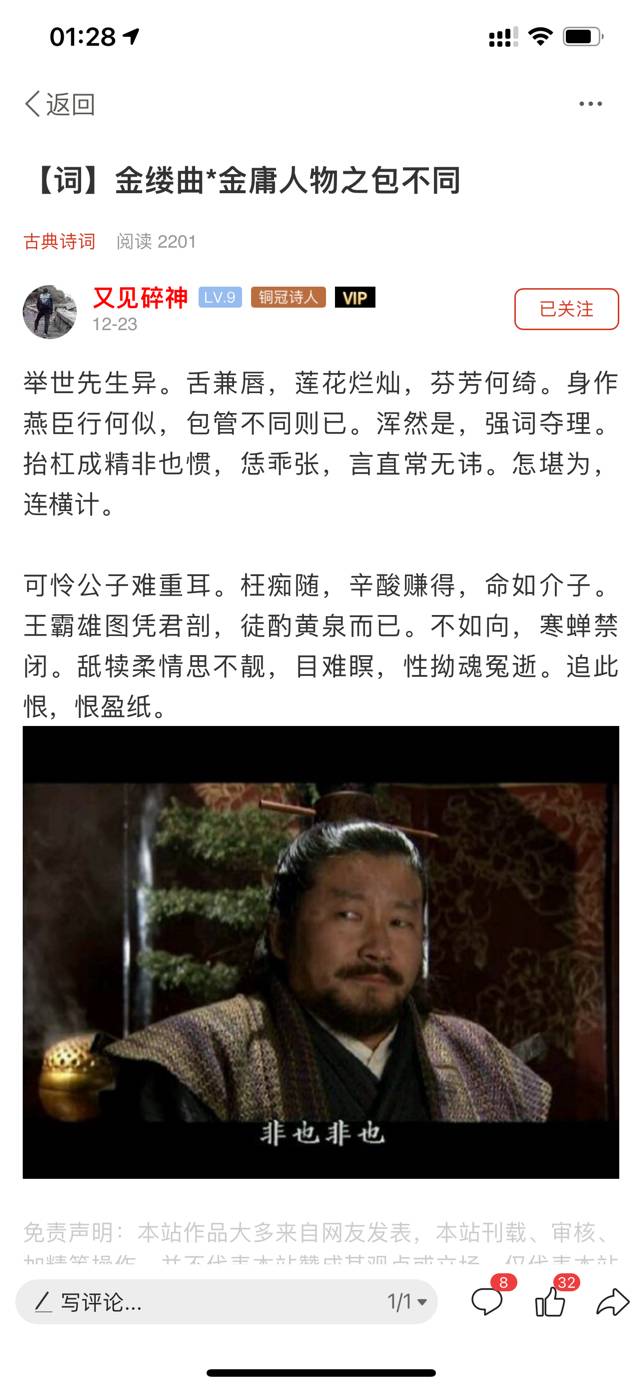Share this post
642x1389 pixels.
612,1301
